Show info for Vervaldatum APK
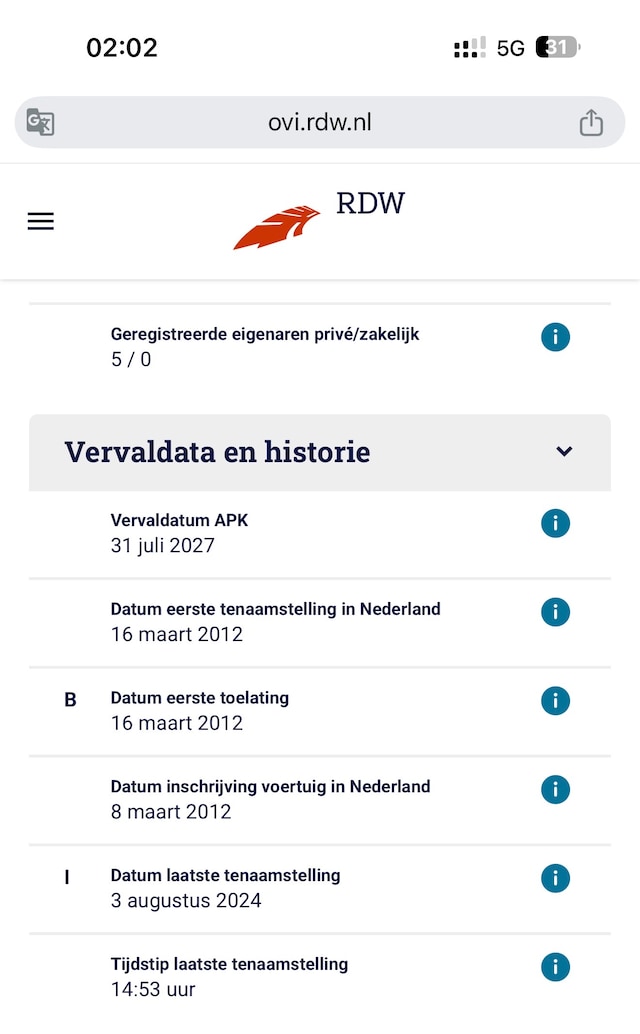This screenshot has width=640, height=1034. [555, 524]
